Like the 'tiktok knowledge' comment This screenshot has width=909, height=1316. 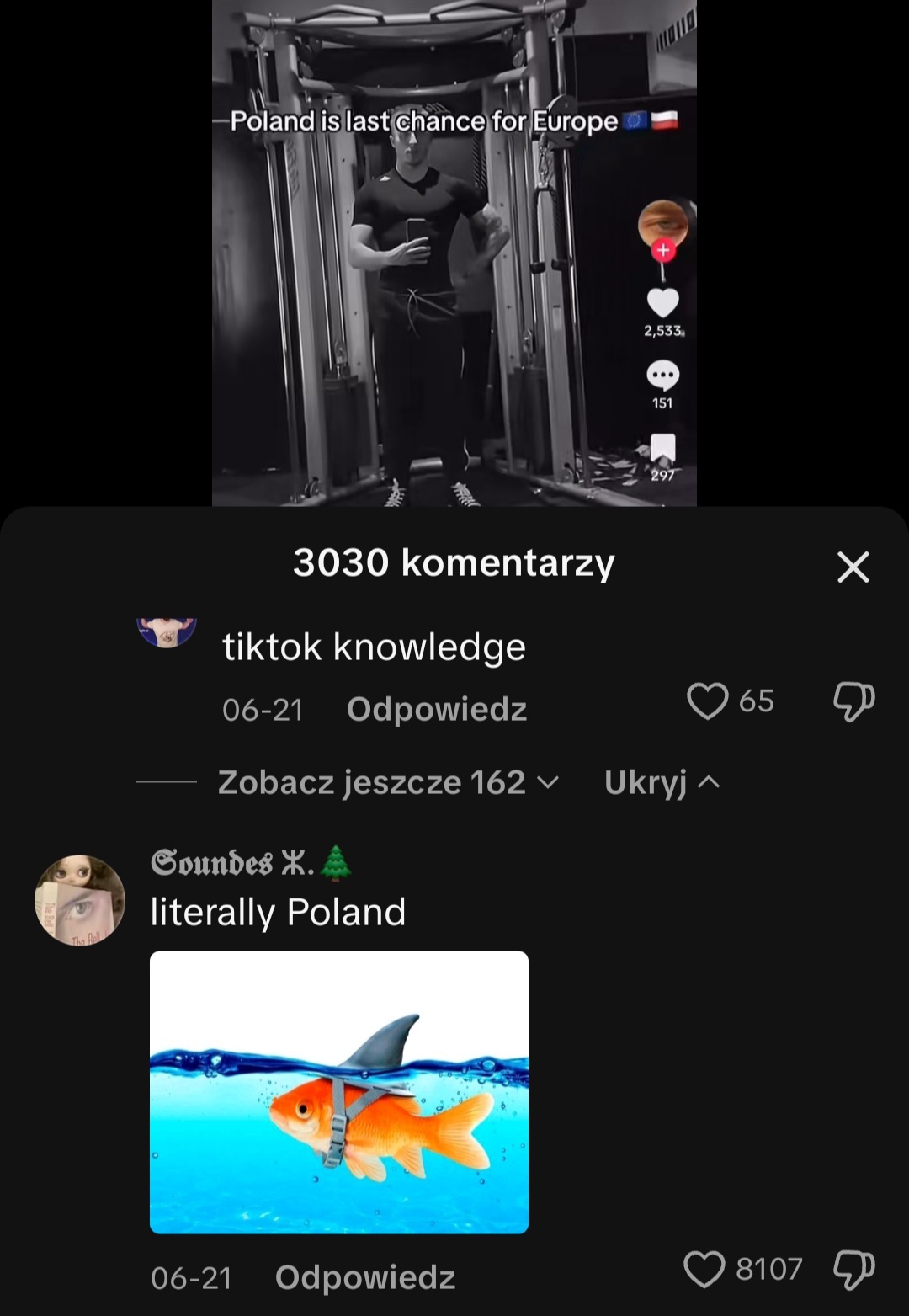(707, 701)
